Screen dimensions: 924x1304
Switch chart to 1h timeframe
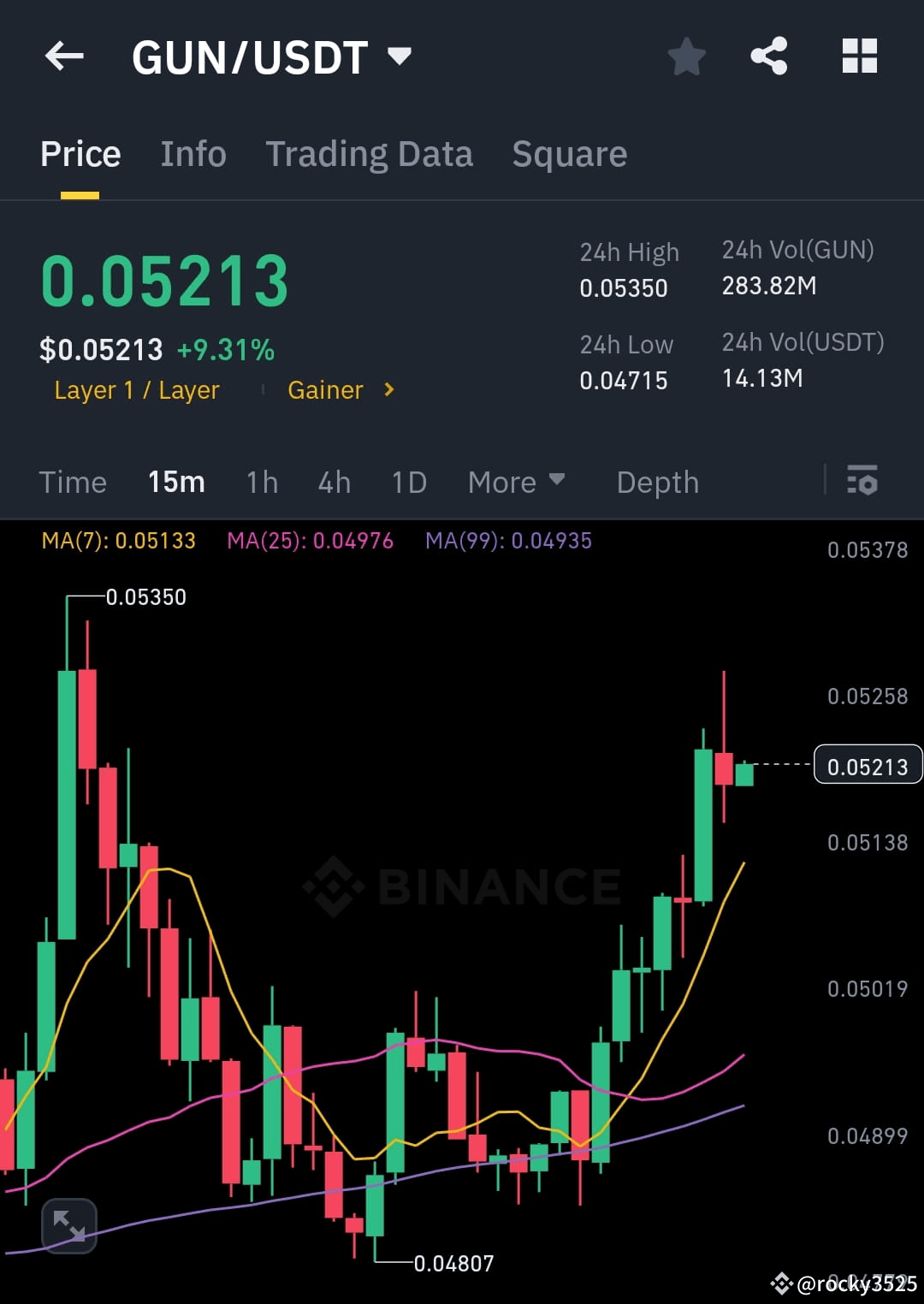(x=262, y=482)
